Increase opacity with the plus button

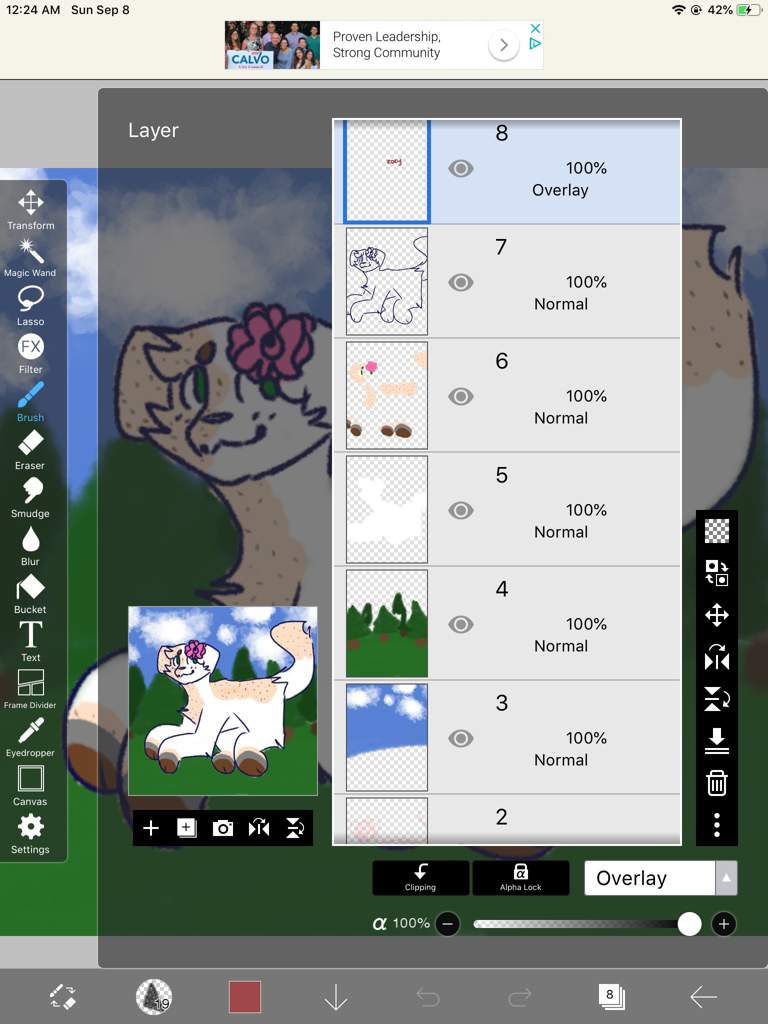click(725, 924)
